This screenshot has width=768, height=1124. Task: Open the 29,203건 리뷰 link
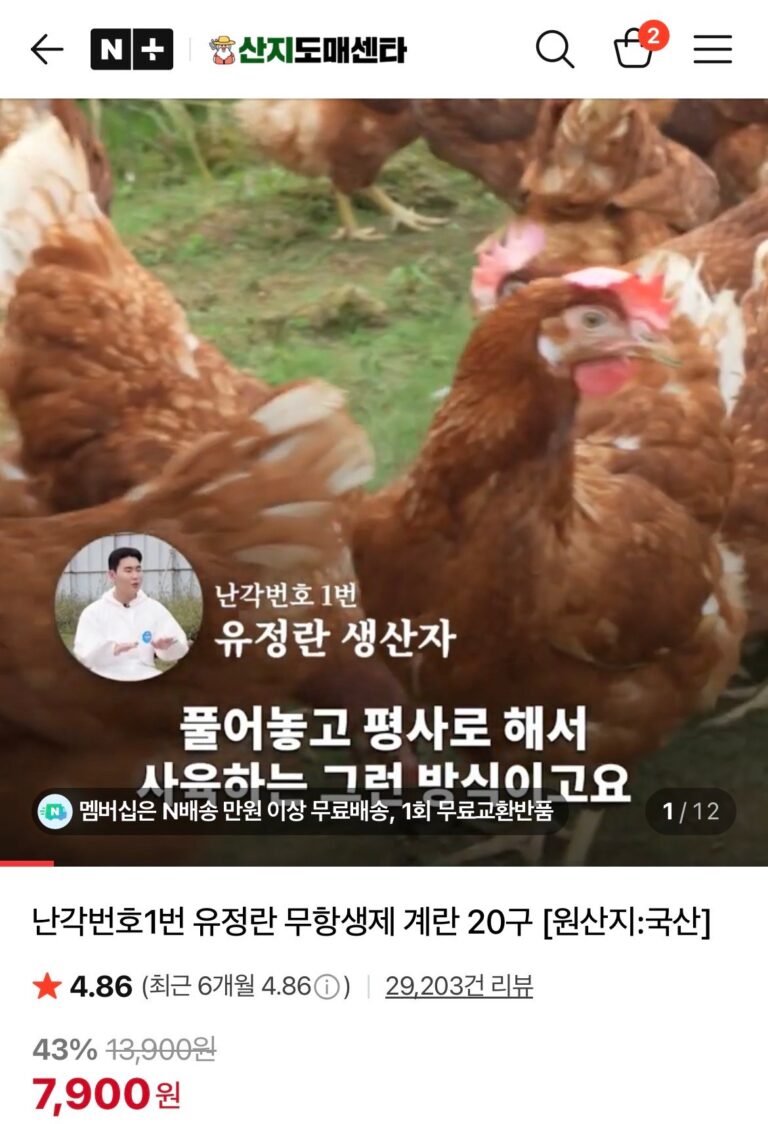(459, 987)
